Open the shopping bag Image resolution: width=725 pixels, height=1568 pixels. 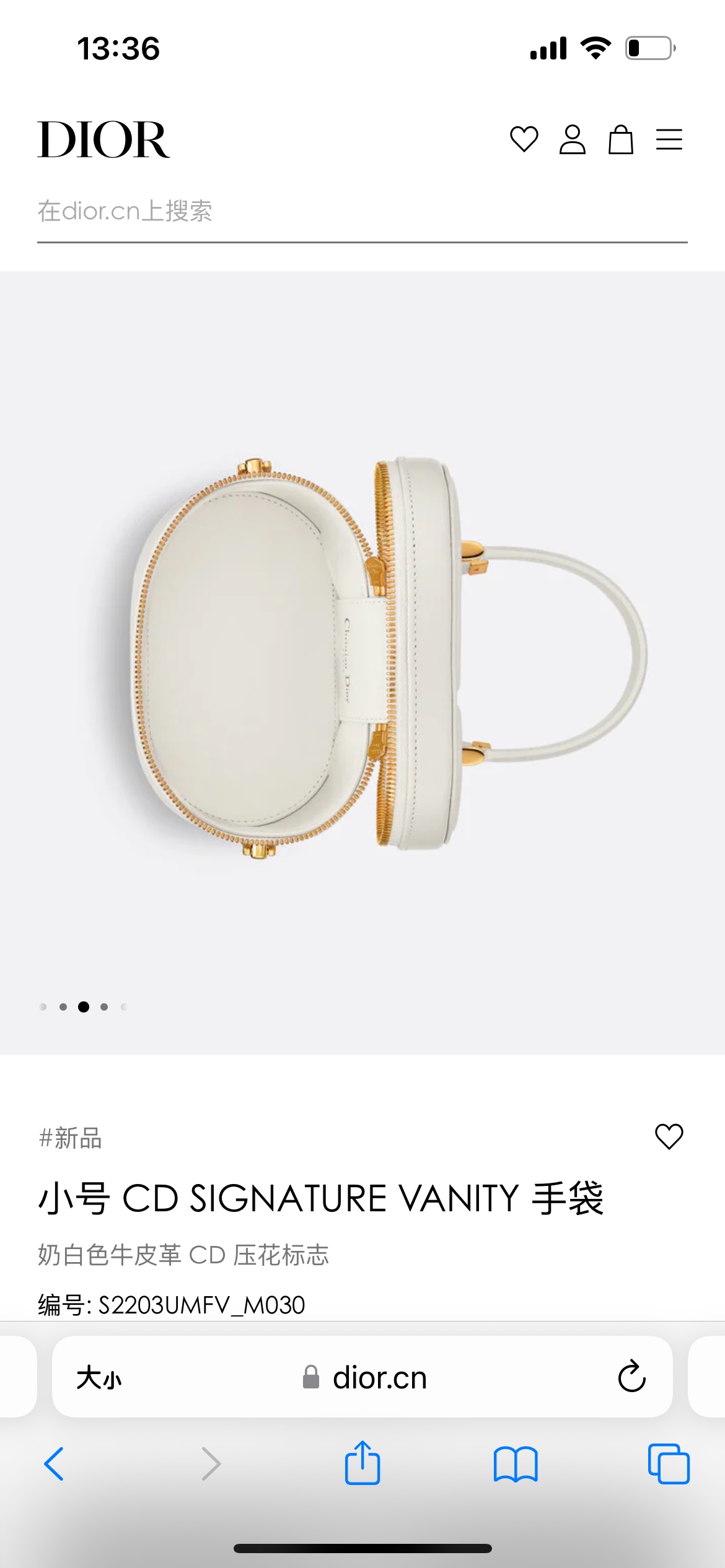620,139
